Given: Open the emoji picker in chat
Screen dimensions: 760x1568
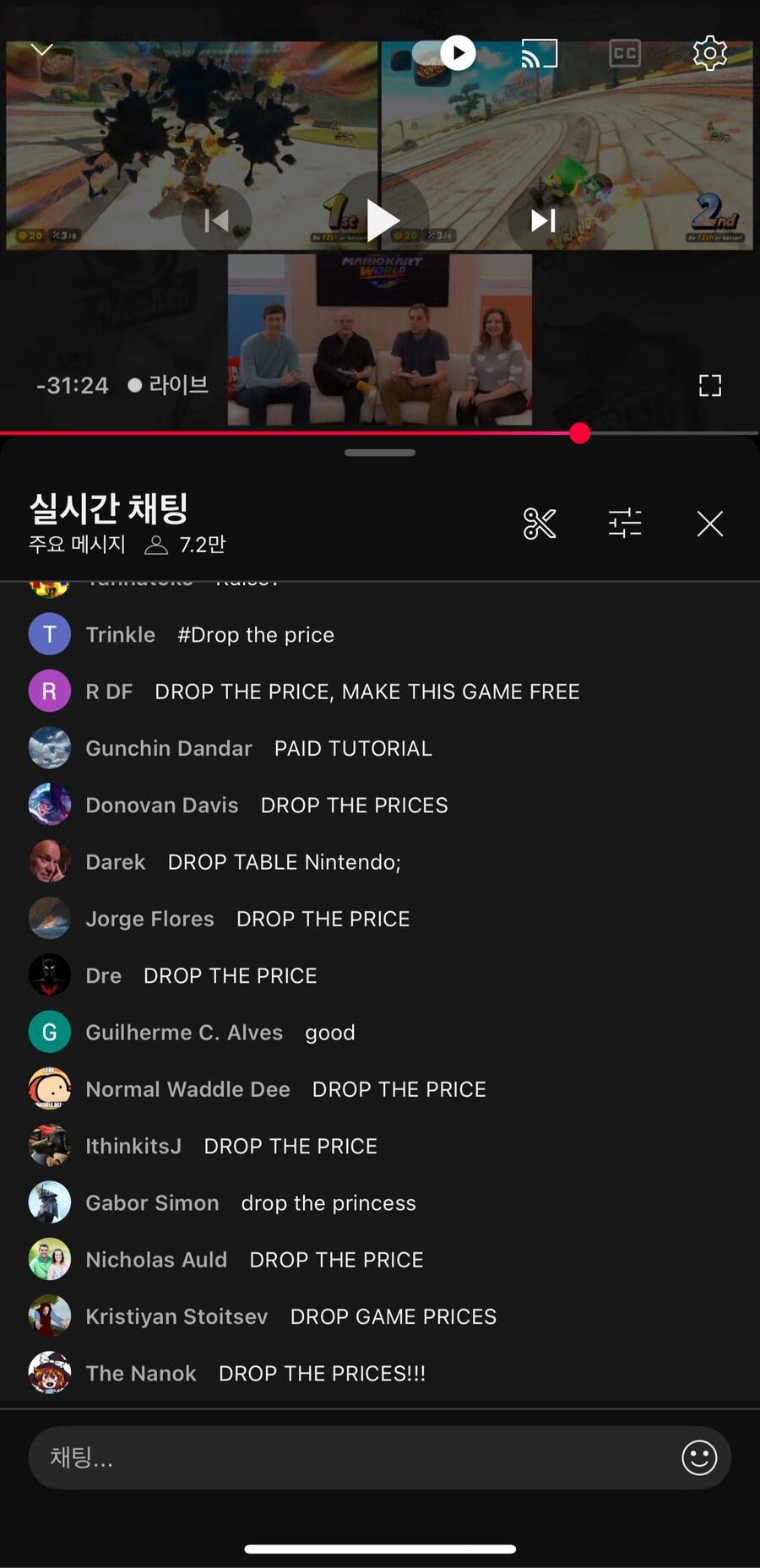Looking at the screenshot, I should point(699,1457).
